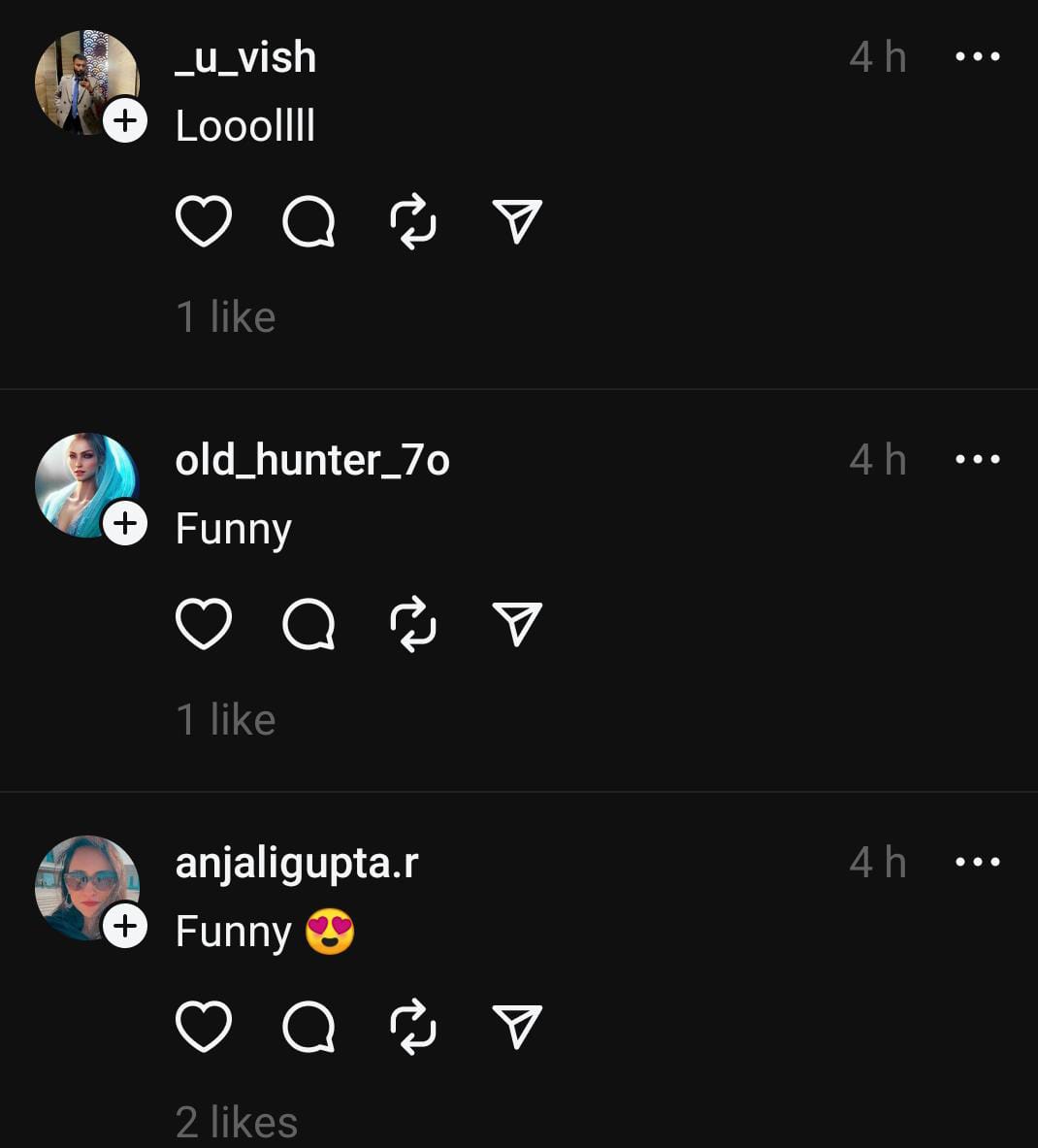Like the Looollll reply by _u_vish
The height and width of the screenshot is (1148, 1038).
pyautogui.click(x=204, y=221)
